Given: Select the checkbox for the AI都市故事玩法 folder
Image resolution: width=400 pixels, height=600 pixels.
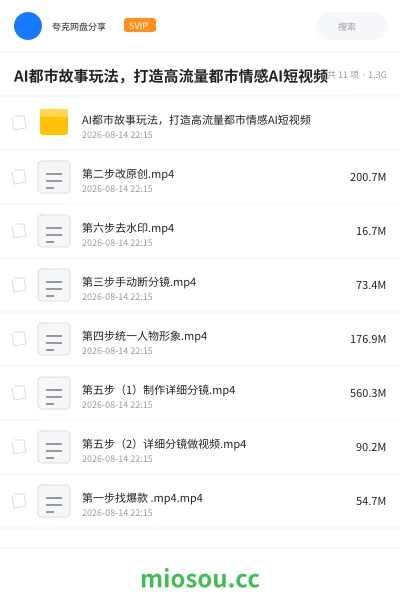Looking at the screenshot, I should tap(19, 122).
